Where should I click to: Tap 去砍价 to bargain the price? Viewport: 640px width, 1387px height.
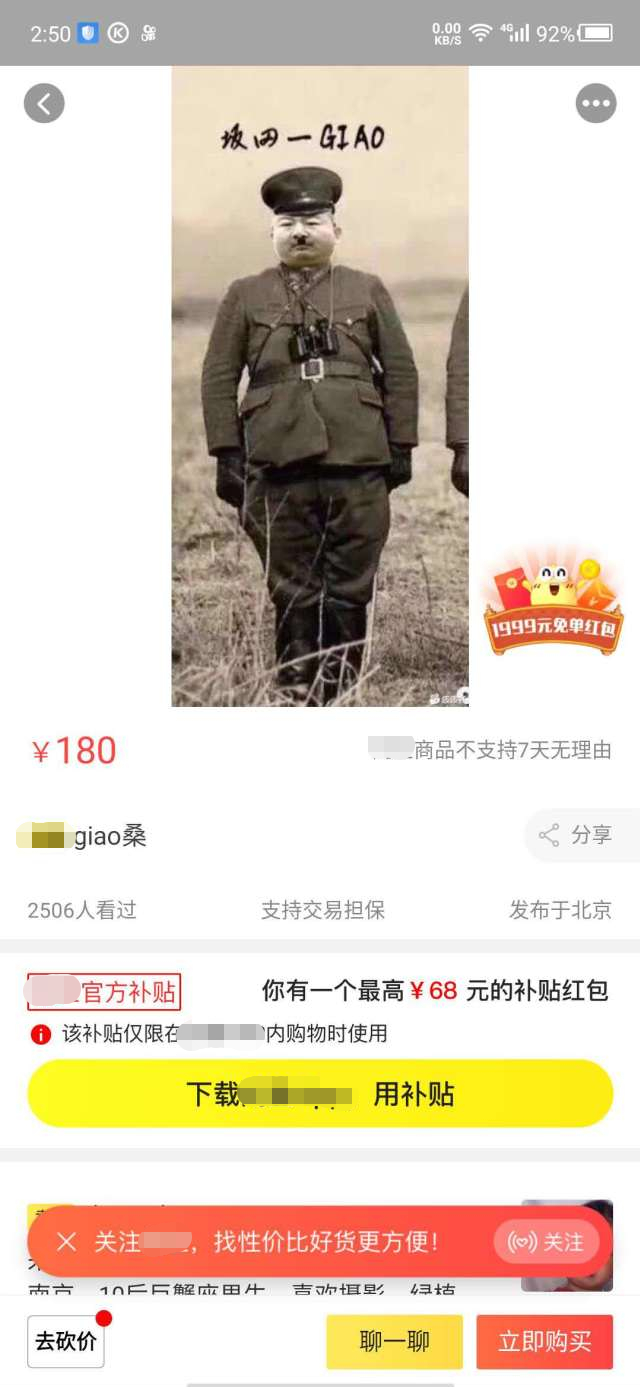[66, 1341]
